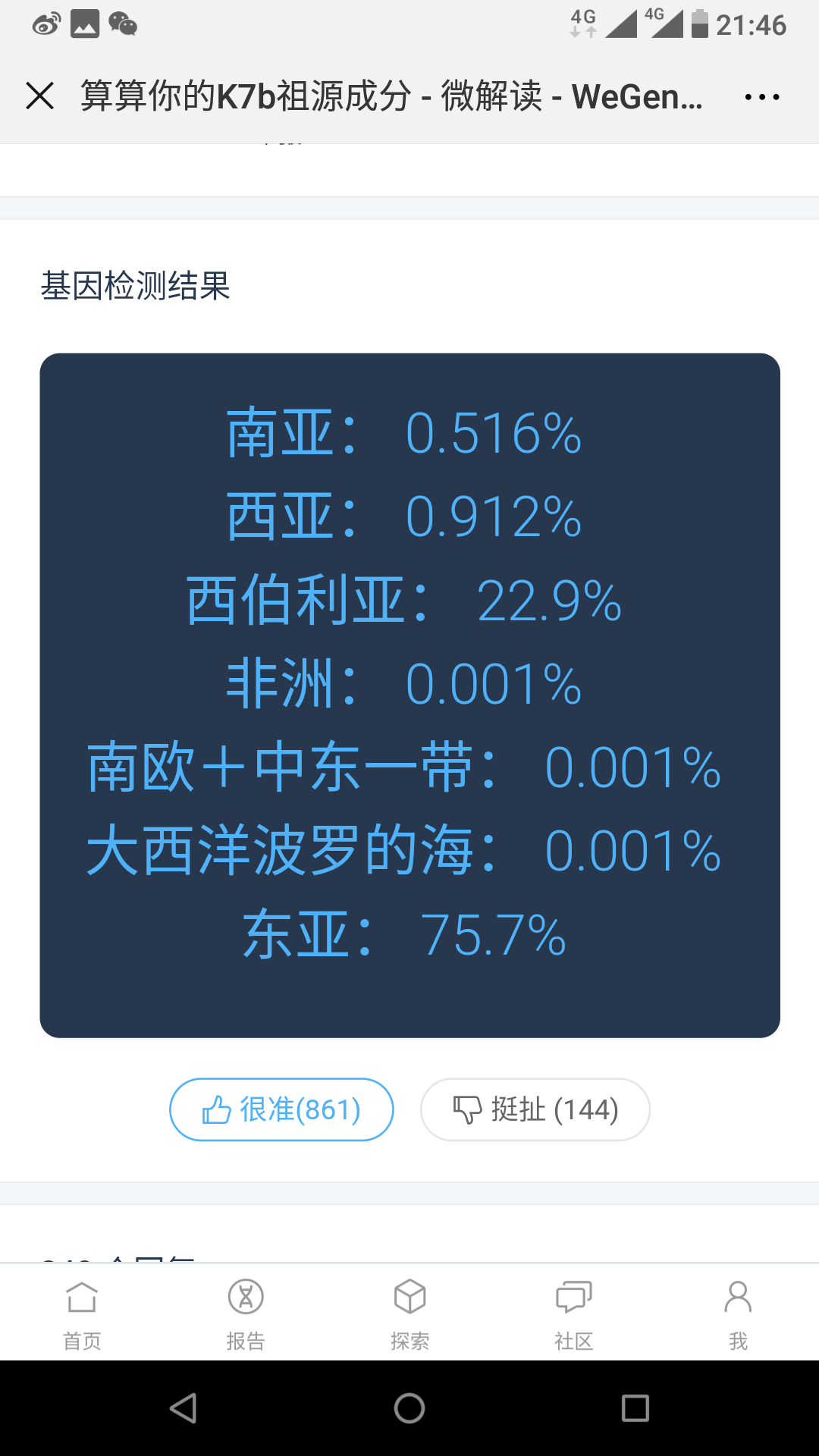Close the WeGene webview page
This screenshot has height=1456, width=819.
pos(39,96)
